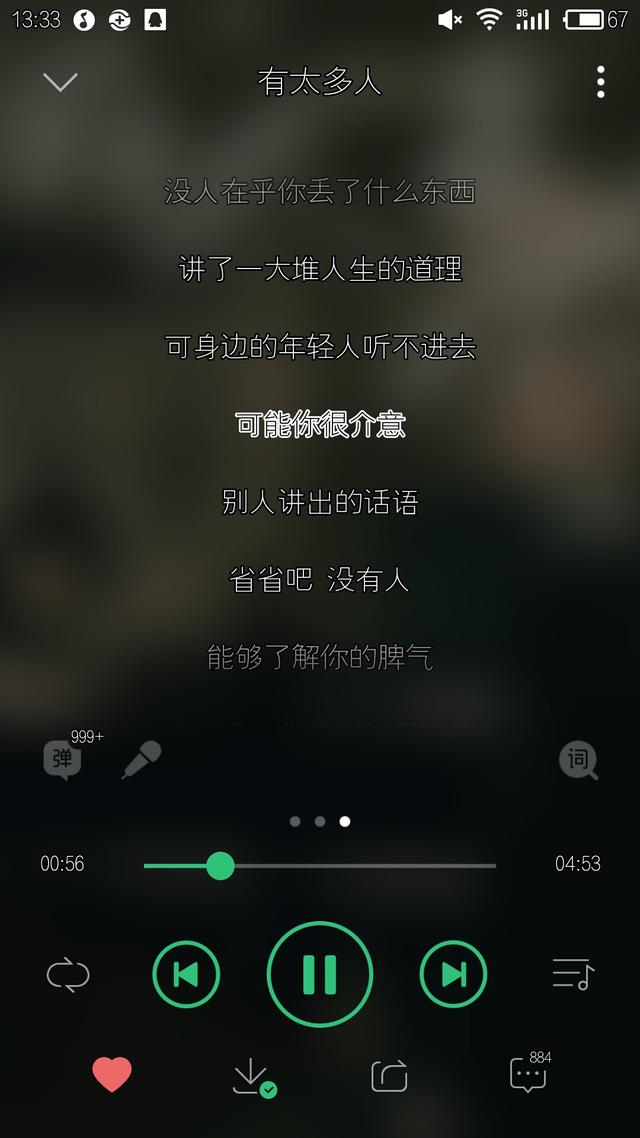
Task: Collapse the player with the down chevron
Action: pyautogui.click(x=60, y=82)
